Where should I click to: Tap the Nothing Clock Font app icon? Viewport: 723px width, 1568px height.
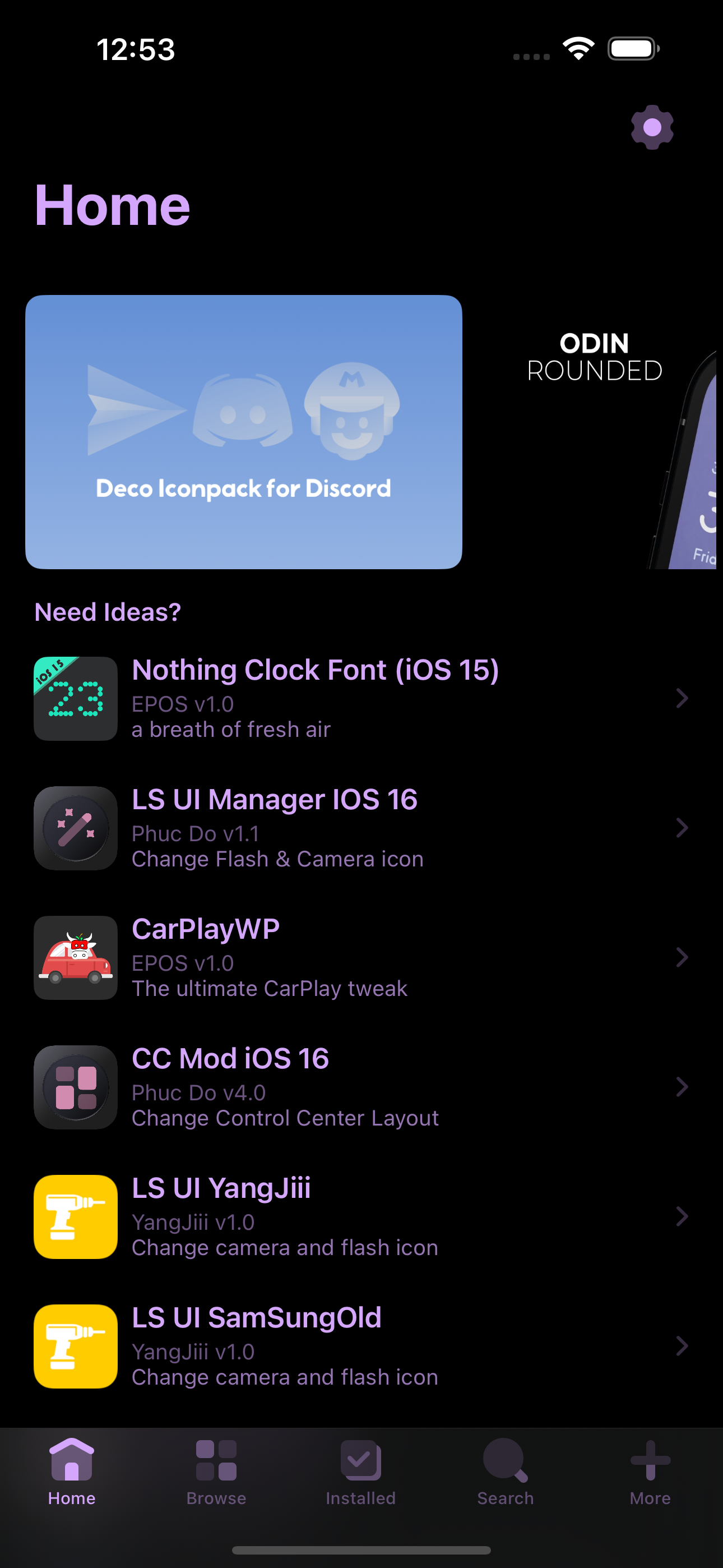(x=75, y=698)
